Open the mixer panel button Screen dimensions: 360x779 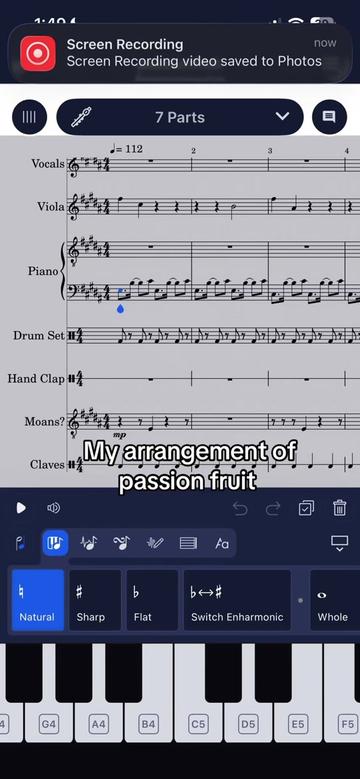tap(29, 117)
